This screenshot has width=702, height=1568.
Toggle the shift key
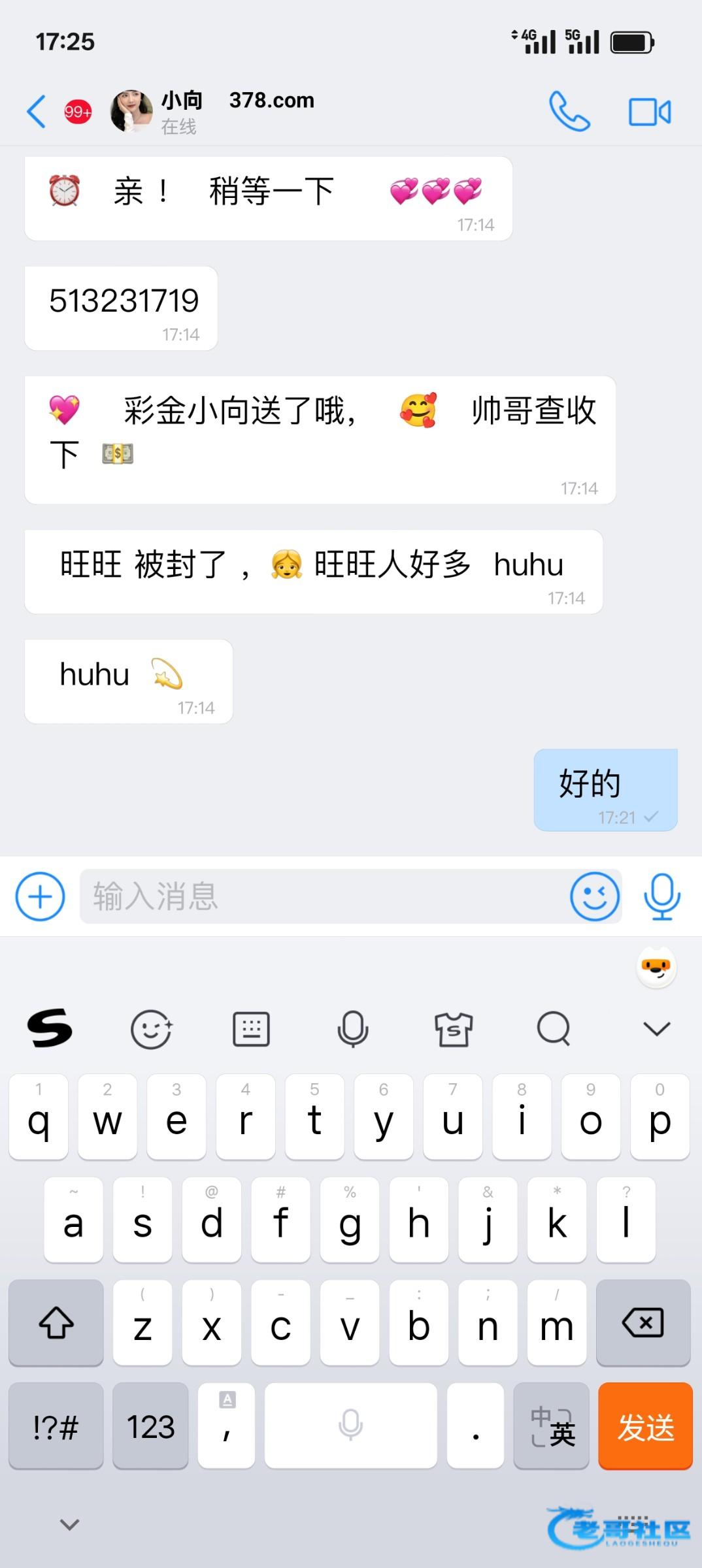[56, 1323]
